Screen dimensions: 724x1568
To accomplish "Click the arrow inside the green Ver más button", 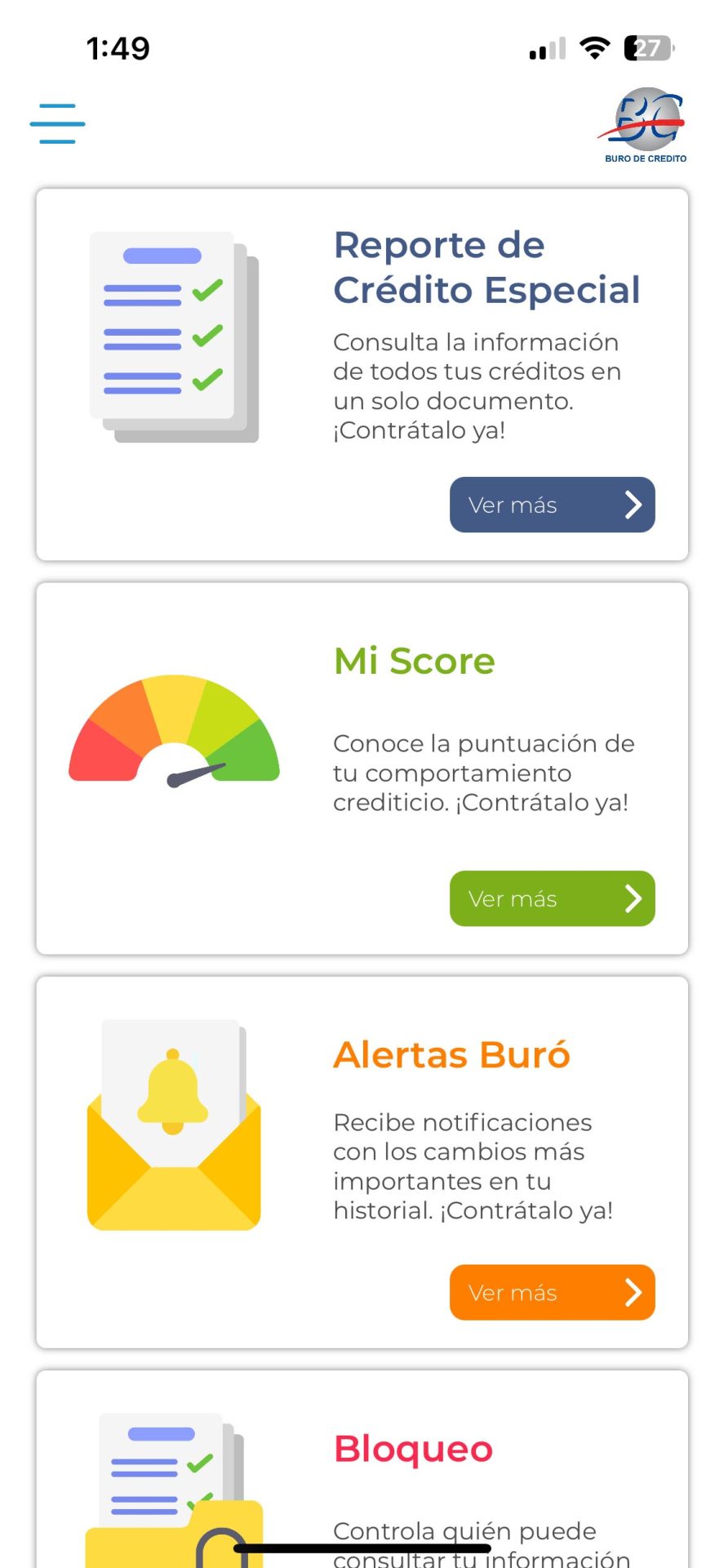I will tap(634, 898).
